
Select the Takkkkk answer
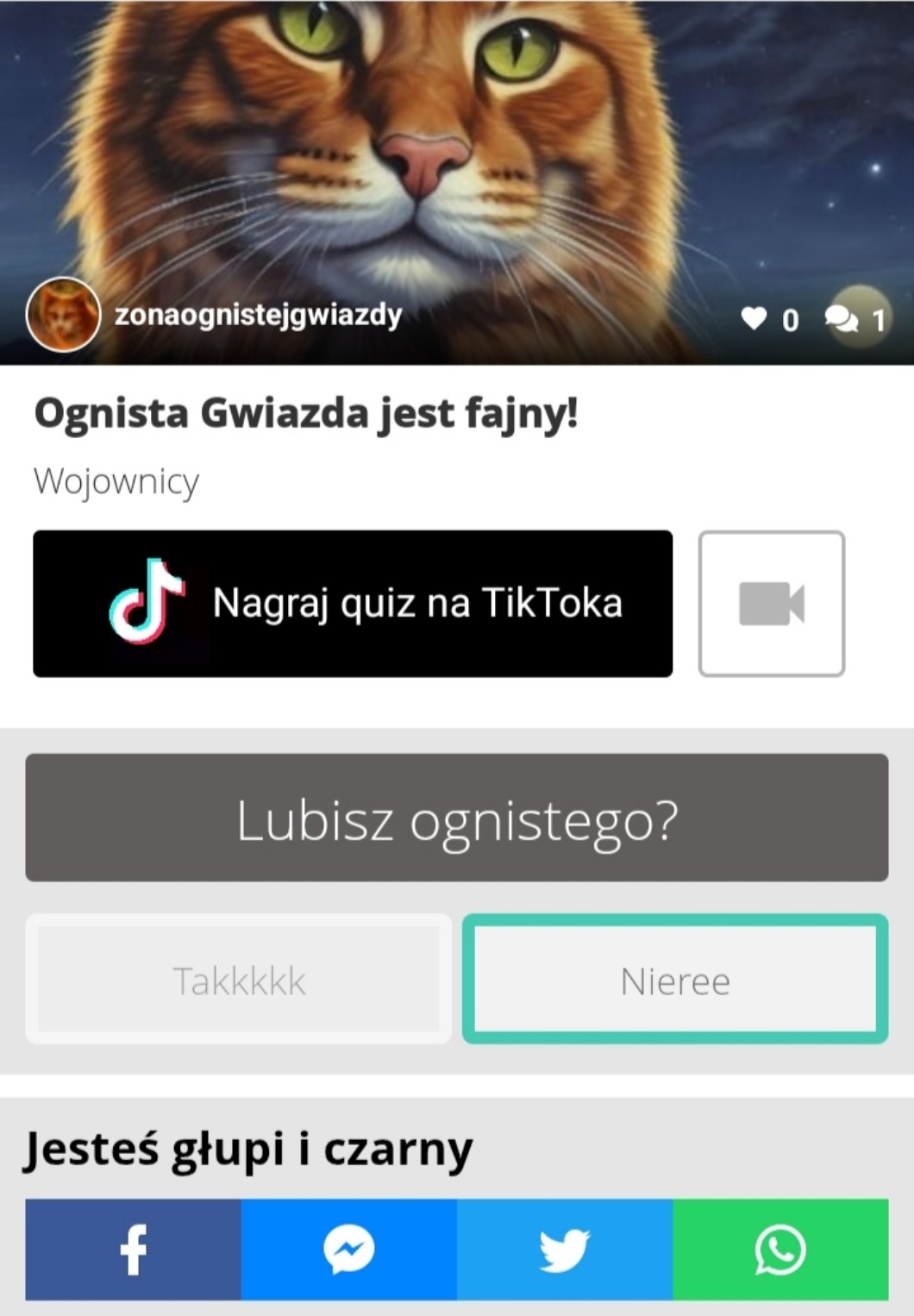coord(239,980)
